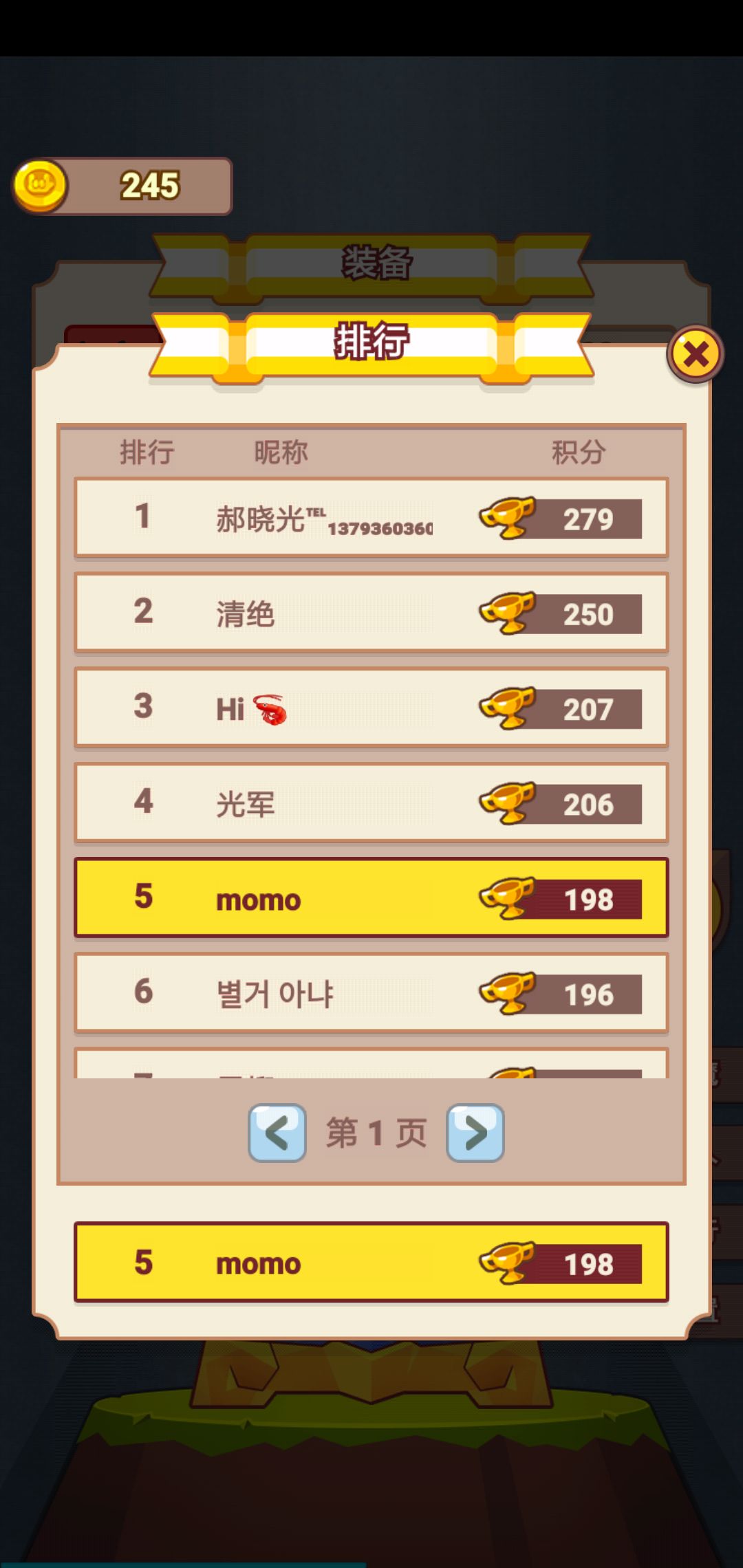Switch to the 装备 tab
This screenshot has height=1568, width=743.
[x=375, y=263]
